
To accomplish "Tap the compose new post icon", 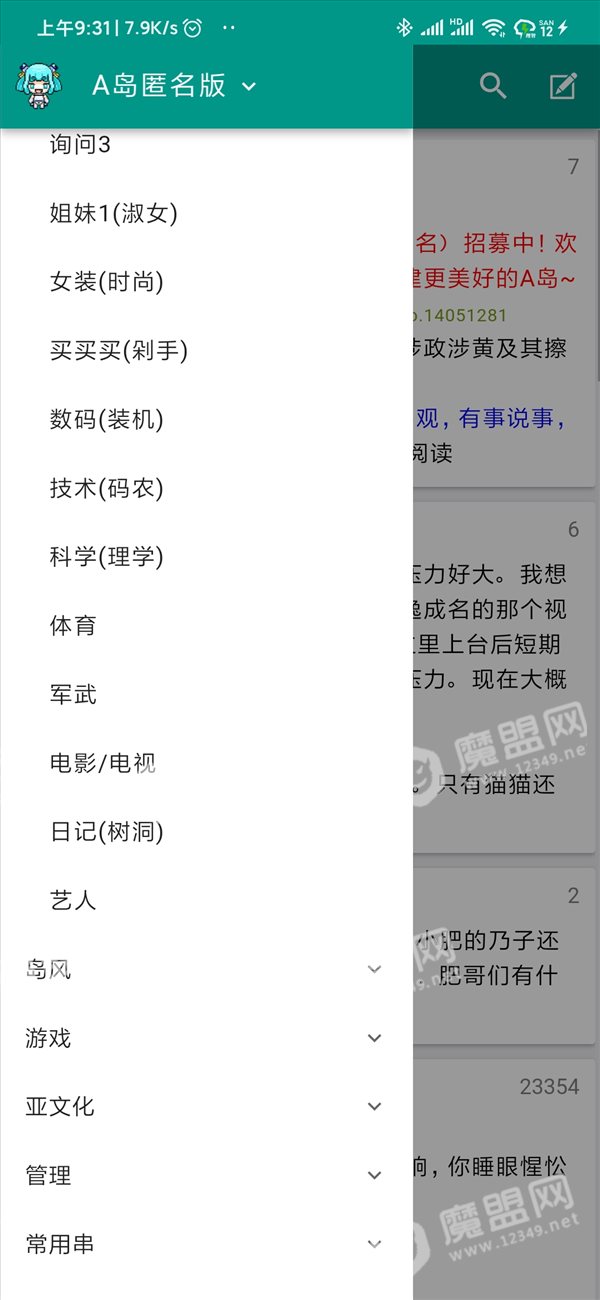I will click(563, 86).
